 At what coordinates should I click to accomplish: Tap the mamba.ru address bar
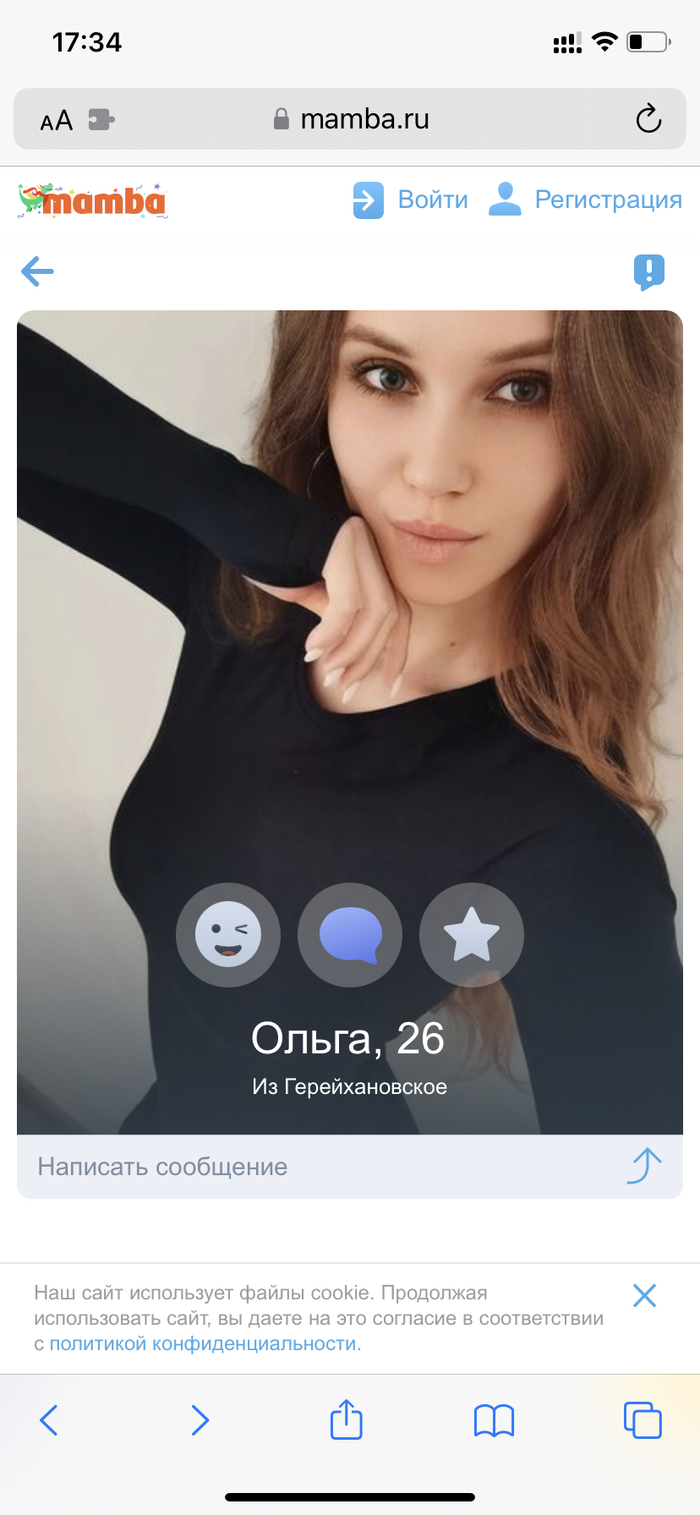pyautogui.click(x=350, y=119)
